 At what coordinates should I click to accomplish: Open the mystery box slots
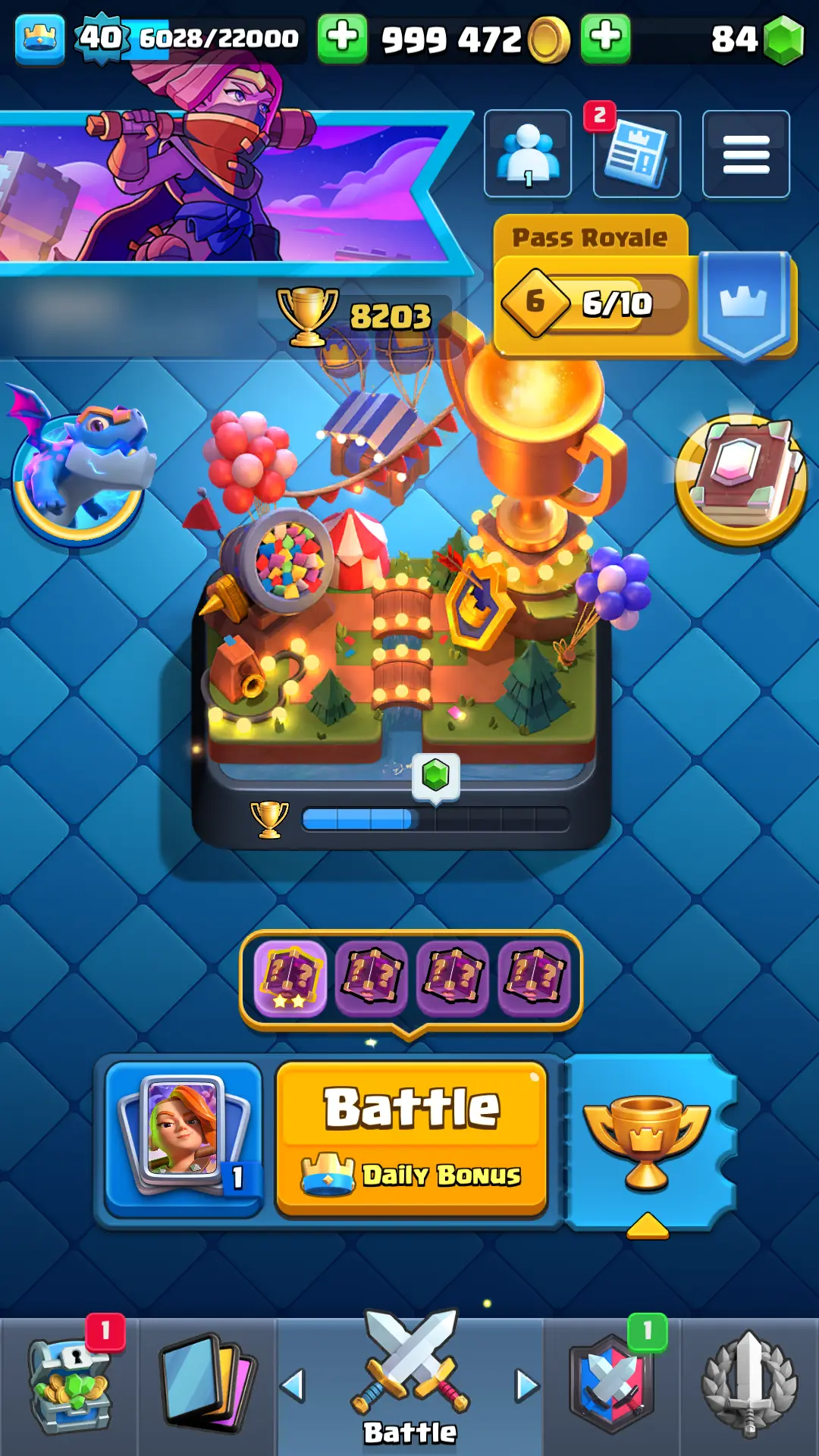(411, 978)
